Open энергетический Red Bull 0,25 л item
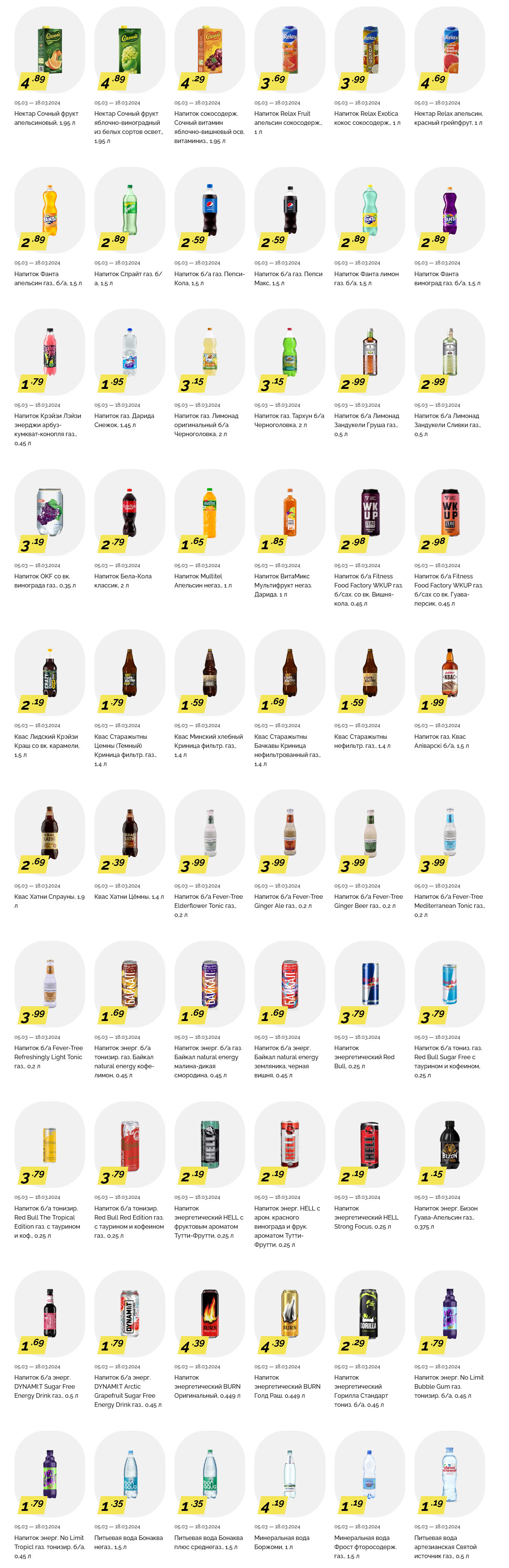Viewport: 509px width, 1568px height. (369, 984)
